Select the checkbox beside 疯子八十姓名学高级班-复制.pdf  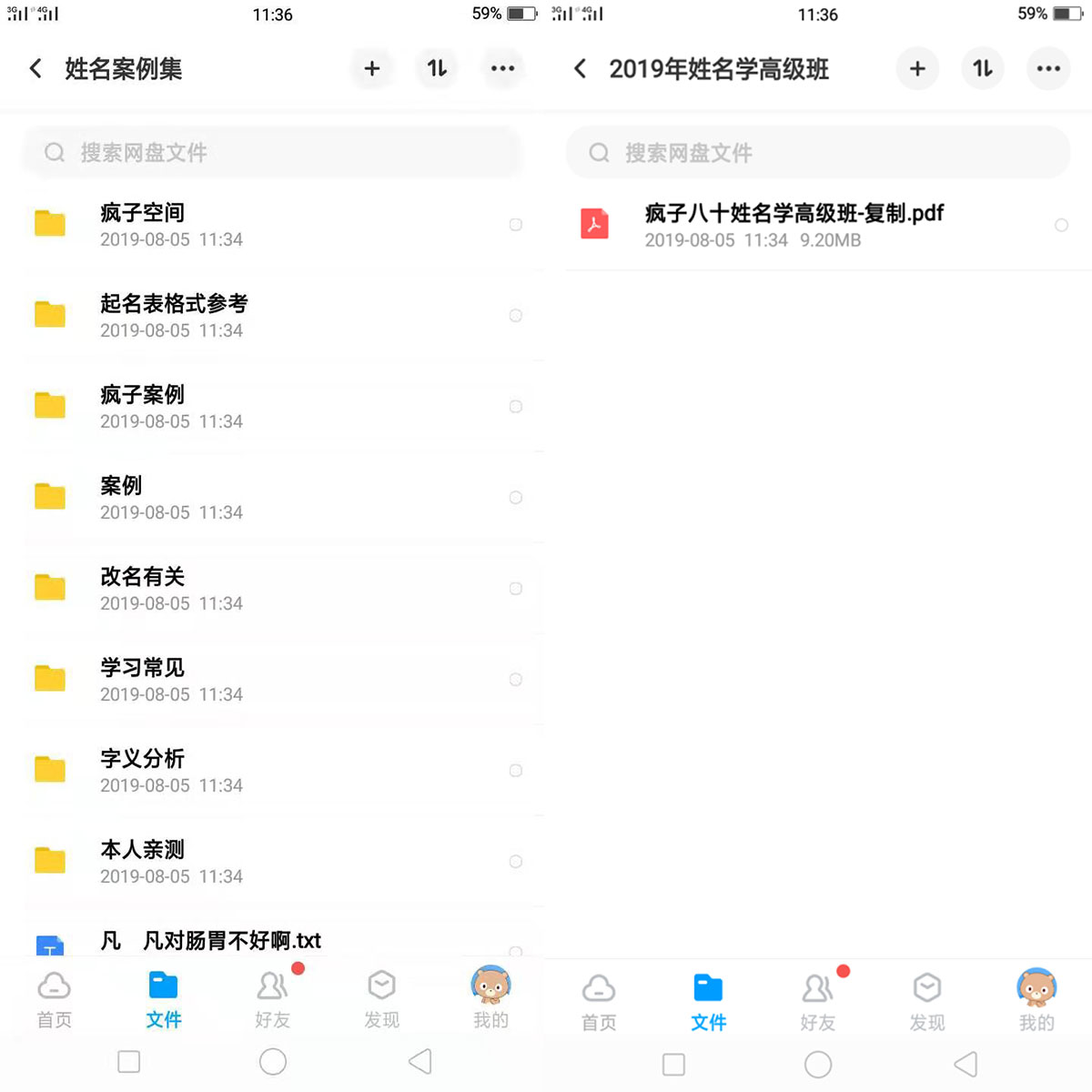tap(1061, 225)
